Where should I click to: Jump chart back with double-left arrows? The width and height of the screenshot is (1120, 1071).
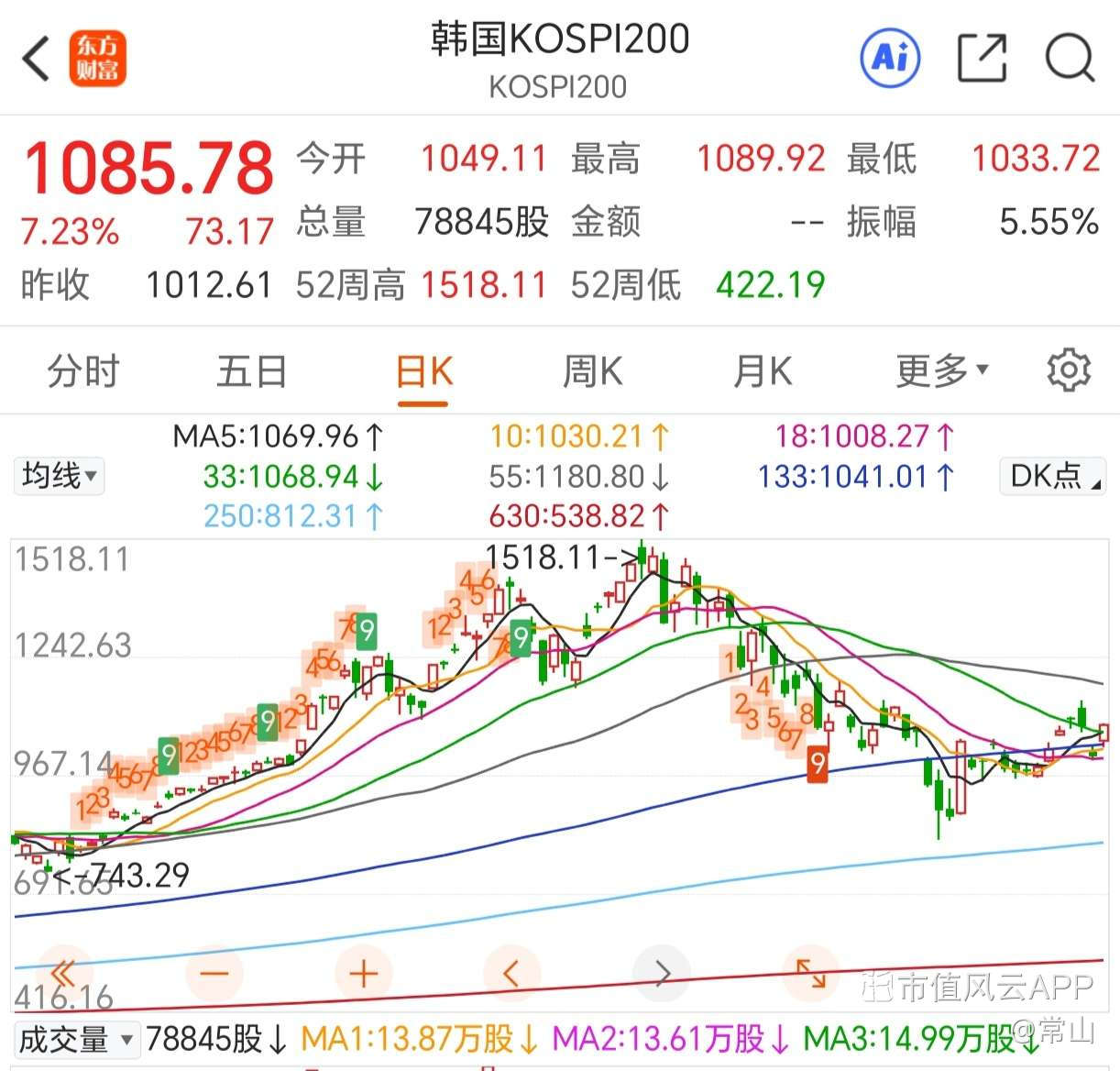(x=64, y=973)
